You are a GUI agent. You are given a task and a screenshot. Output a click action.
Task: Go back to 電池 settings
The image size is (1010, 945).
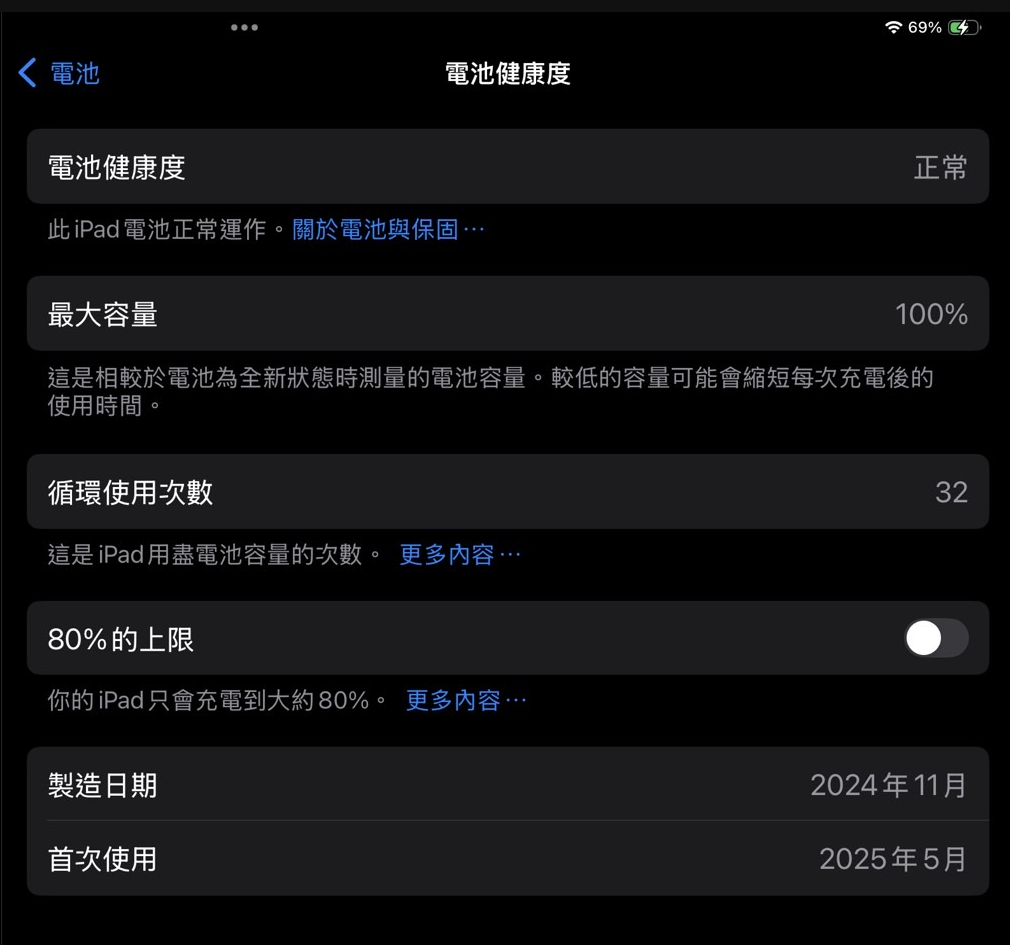[x=60, y=73]
